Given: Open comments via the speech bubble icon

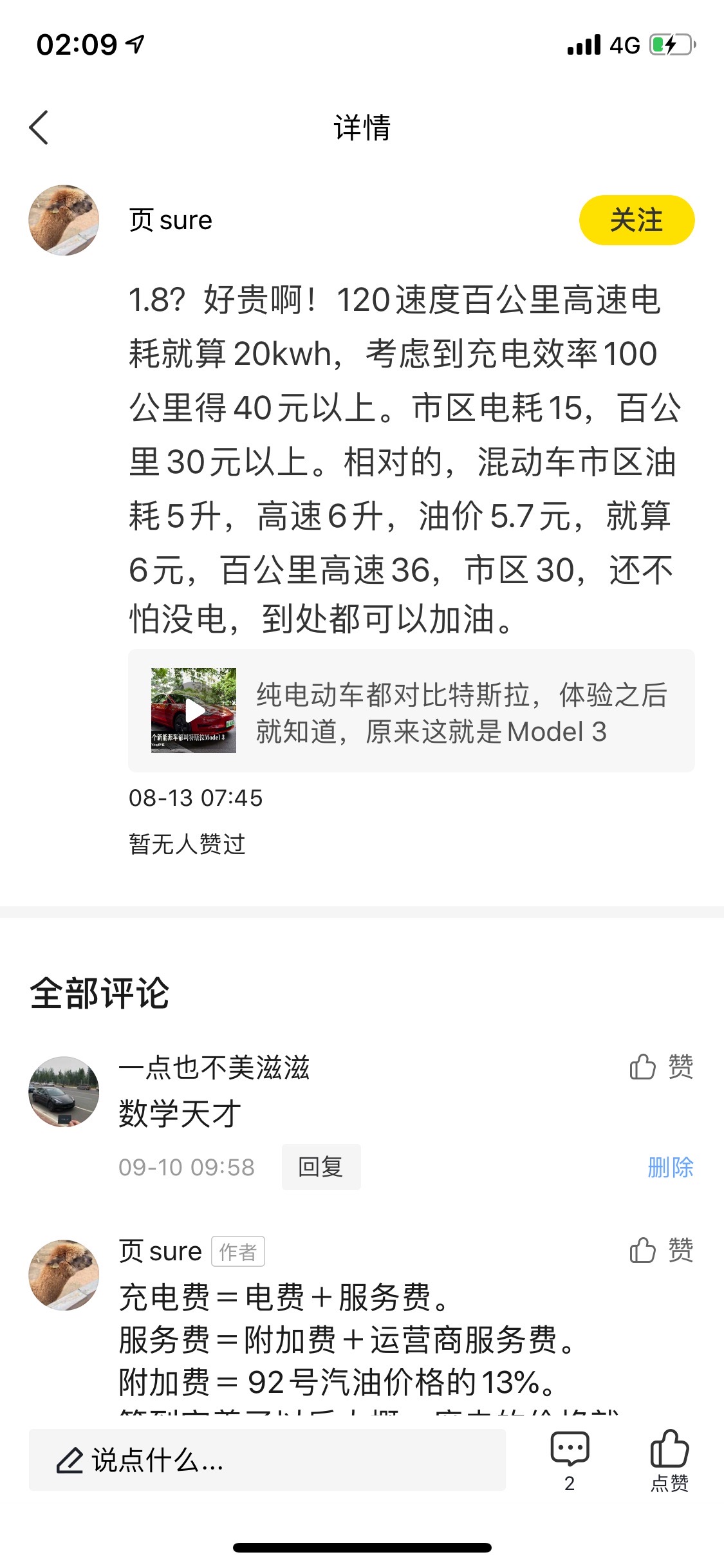Looking at the screenshot, I should 569,1450.
